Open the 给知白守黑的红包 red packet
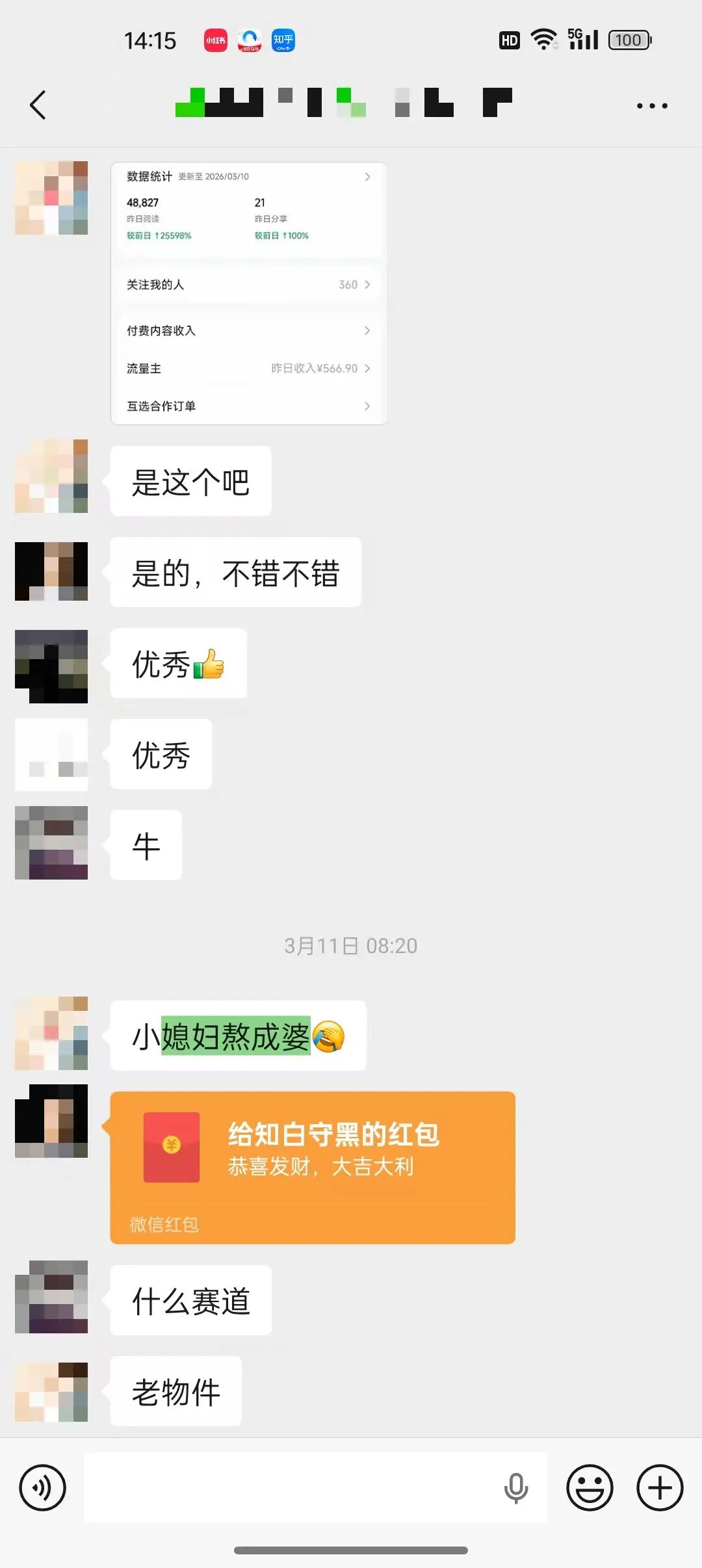This screenshot has width=702, height=1568. [312, 1164]
